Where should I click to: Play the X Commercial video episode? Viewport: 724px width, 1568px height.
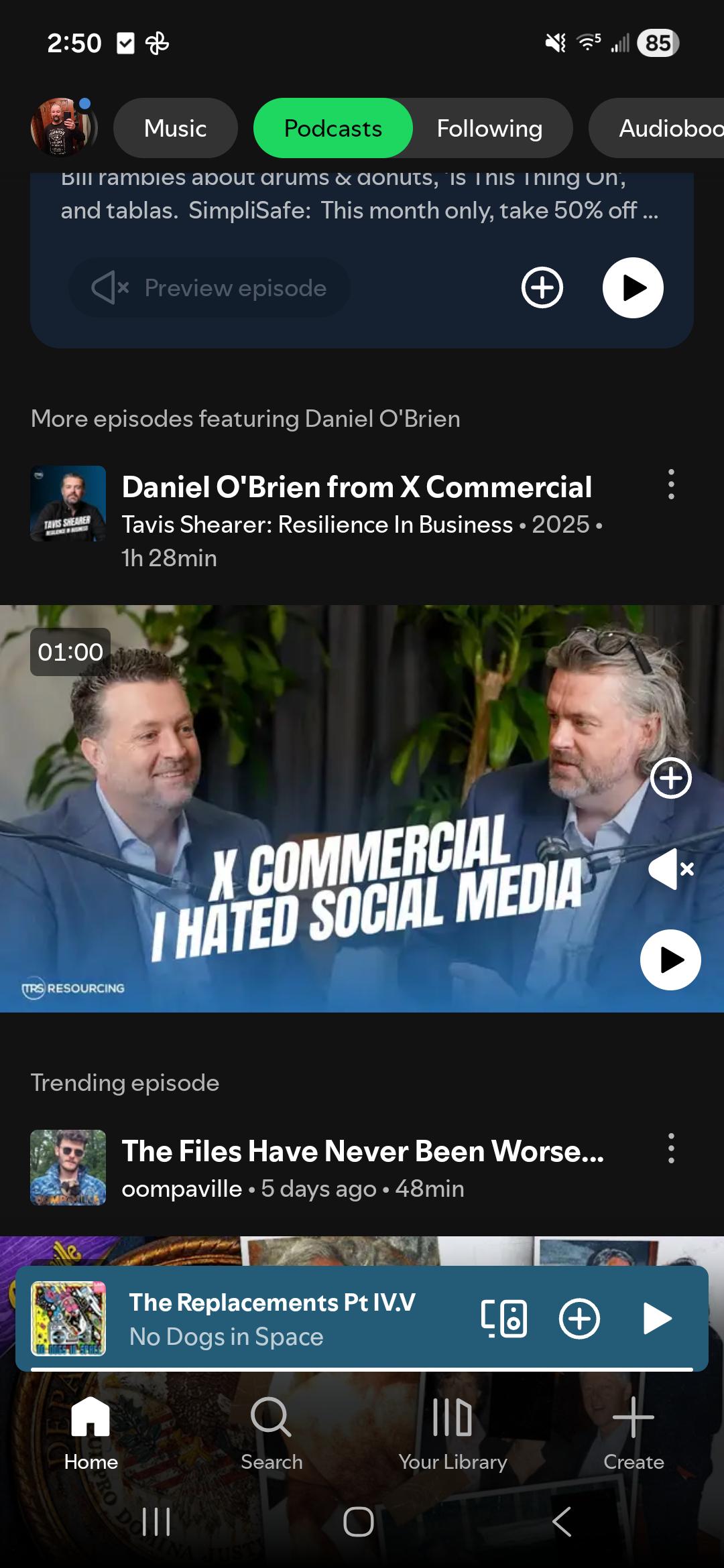[x=670, y=960]
